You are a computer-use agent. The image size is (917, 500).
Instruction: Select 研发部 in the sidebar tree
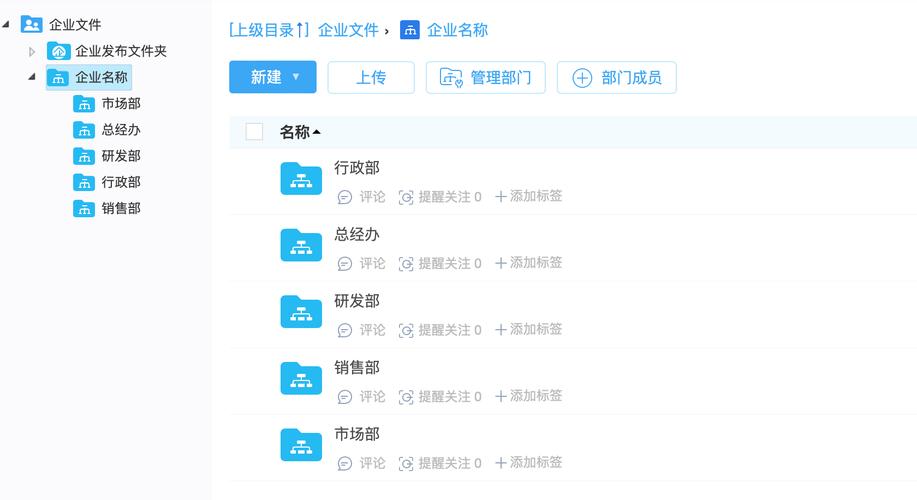pos(121,156)
